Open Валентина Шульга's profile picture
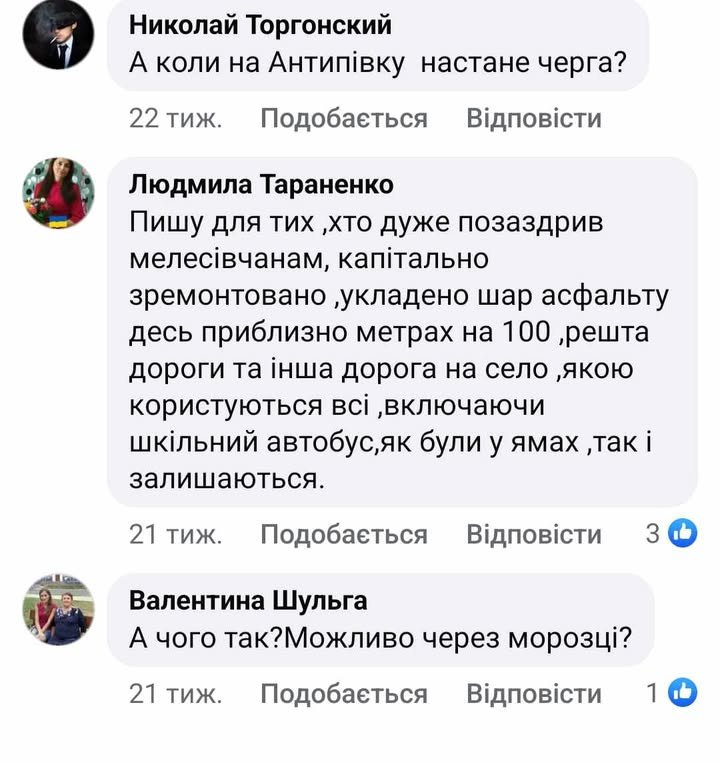The height and width of the screenshot is (763, 720). point(58,610)
